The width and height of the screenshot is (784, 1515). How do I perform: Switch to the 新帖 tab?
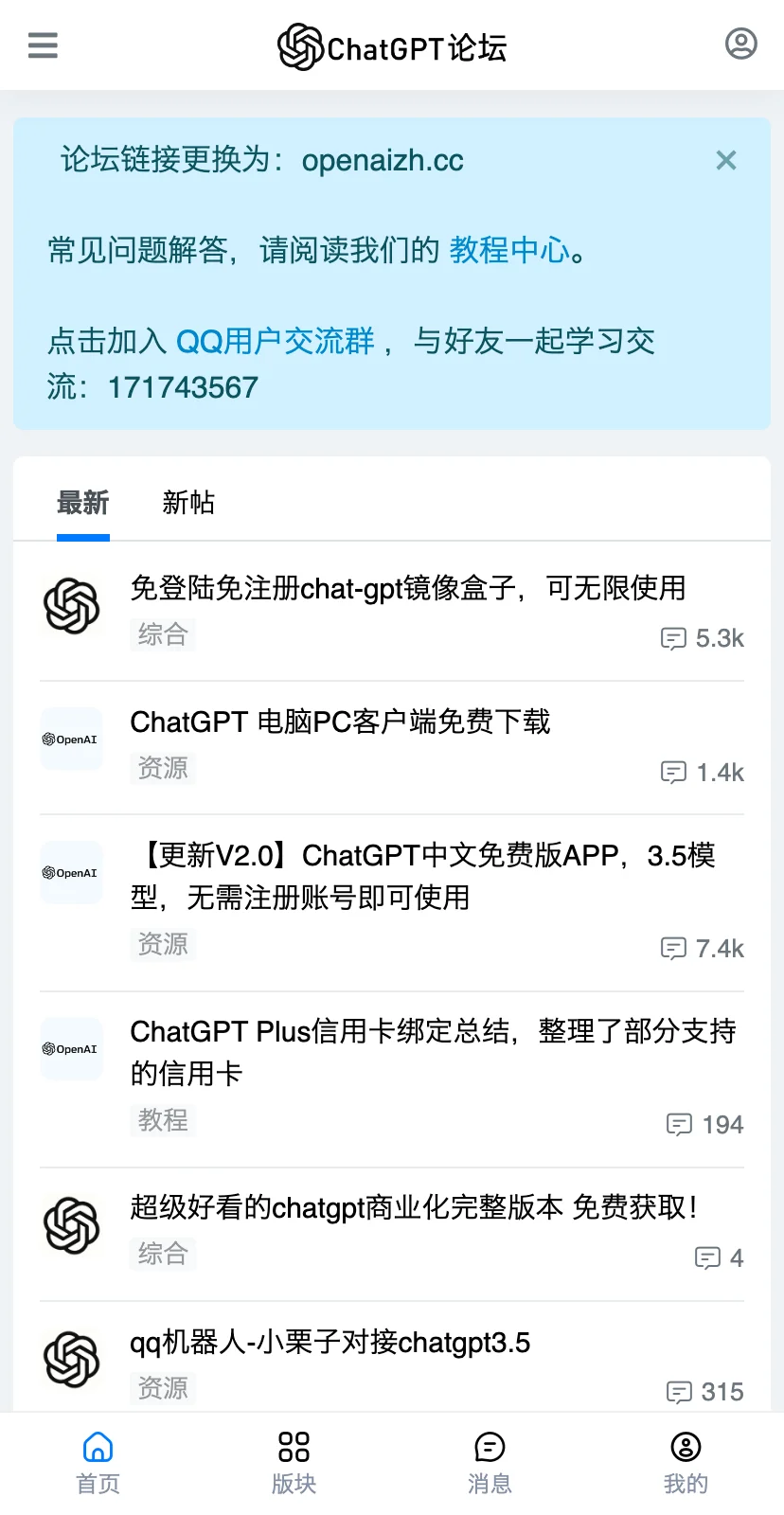188,503
